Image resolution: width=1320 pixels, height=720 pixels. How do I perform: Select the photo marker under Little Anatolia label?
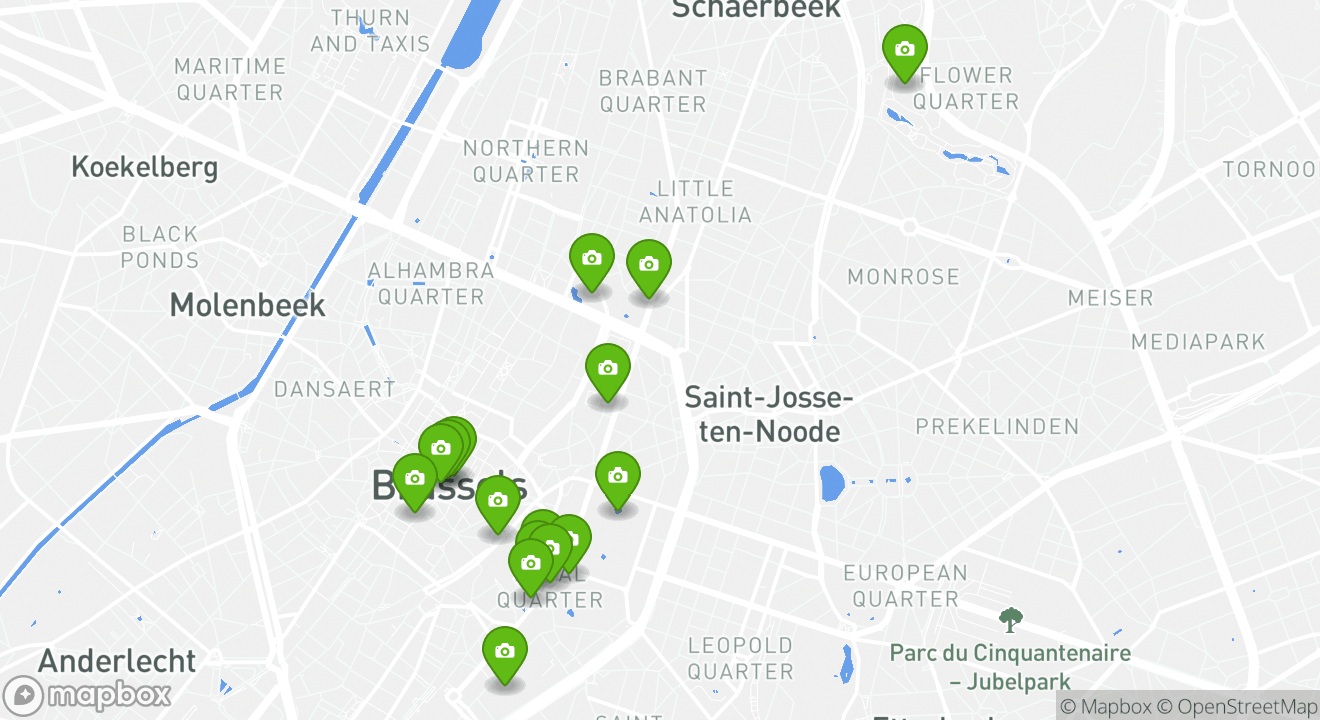click(648, 265)
